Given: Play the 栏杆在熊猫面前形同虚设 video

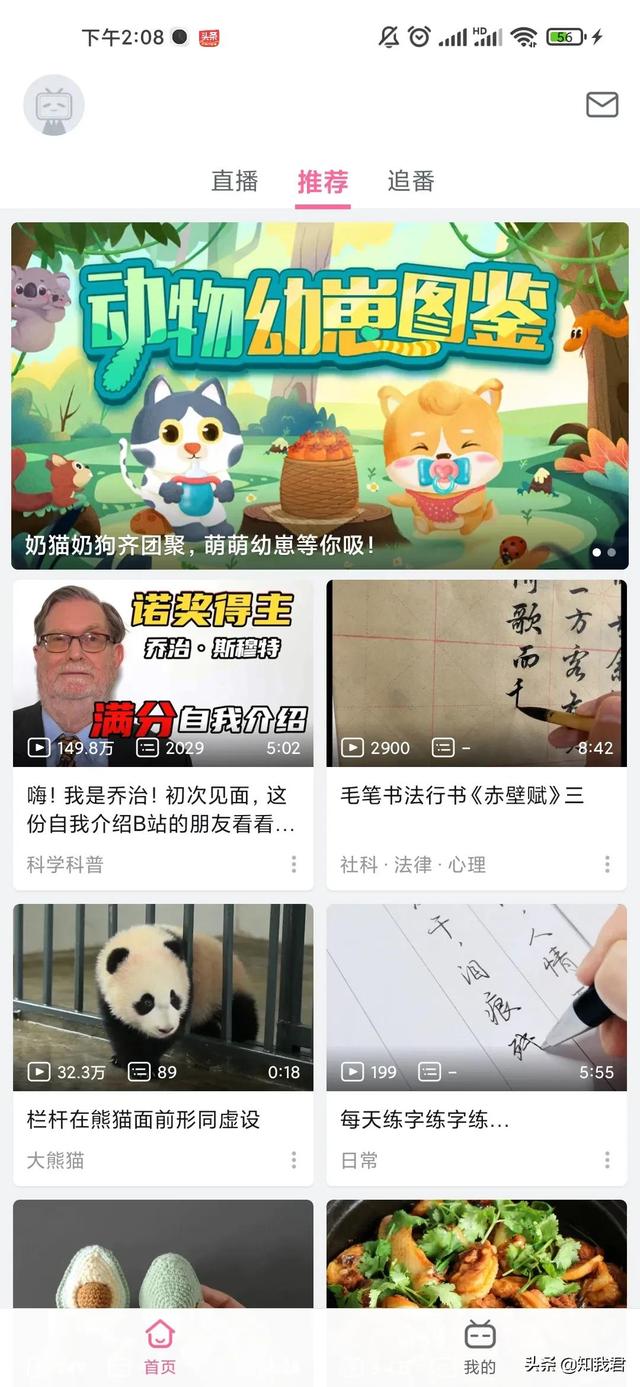Looking at the screenshot, I should pos(163,997).
